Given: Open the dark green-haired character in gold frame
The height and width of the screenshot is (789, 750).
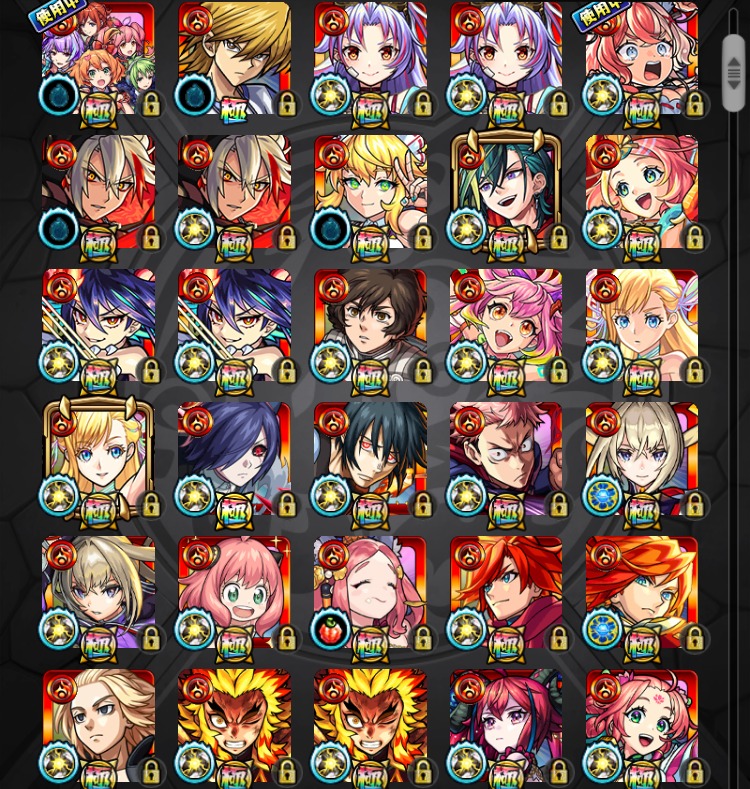Looking at the screenshot, I should point(506,190).
